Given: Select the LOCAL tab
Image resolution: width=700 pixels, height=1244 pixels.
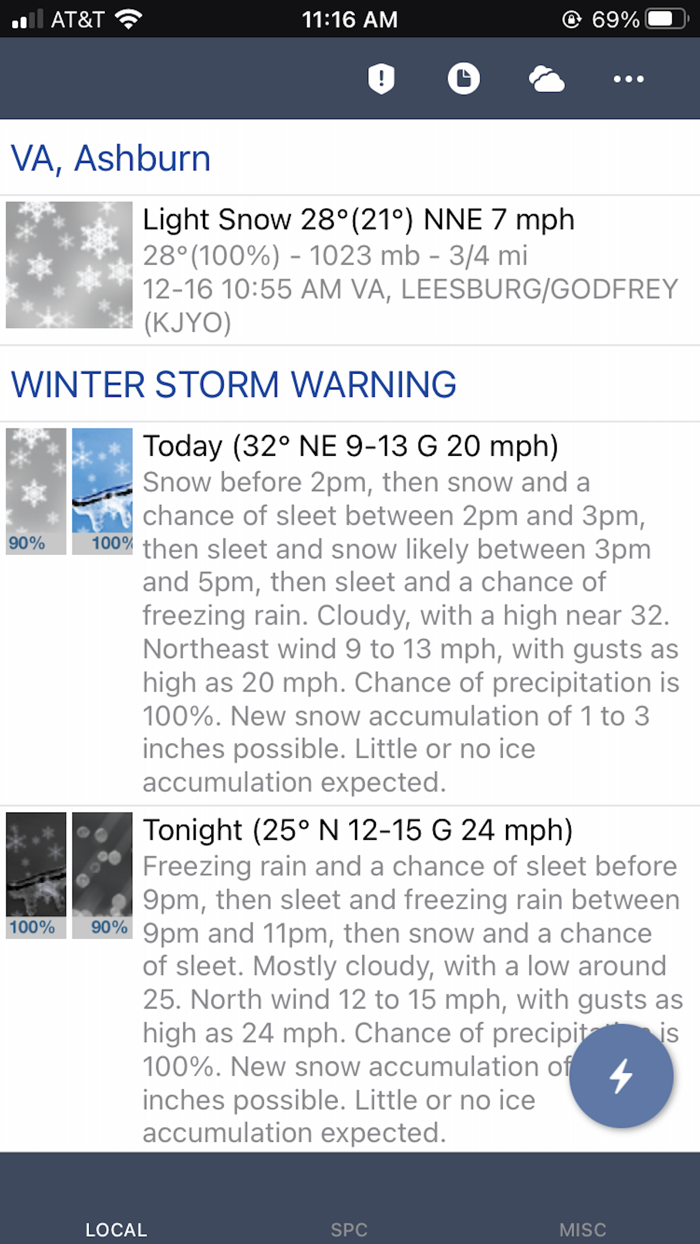Looking at the screenshot, I should tap(116, 1229).
